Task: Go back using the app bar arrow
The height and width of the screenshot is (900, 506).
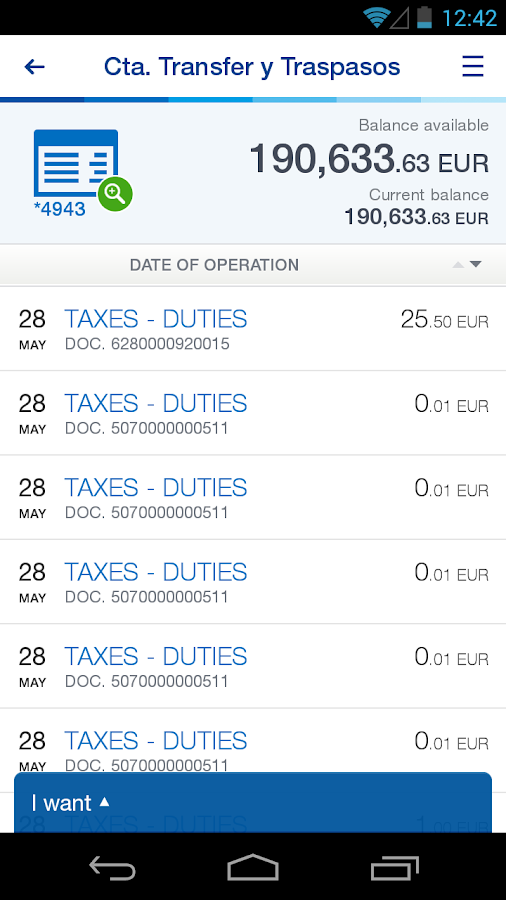Action: [x=34, y=67]
